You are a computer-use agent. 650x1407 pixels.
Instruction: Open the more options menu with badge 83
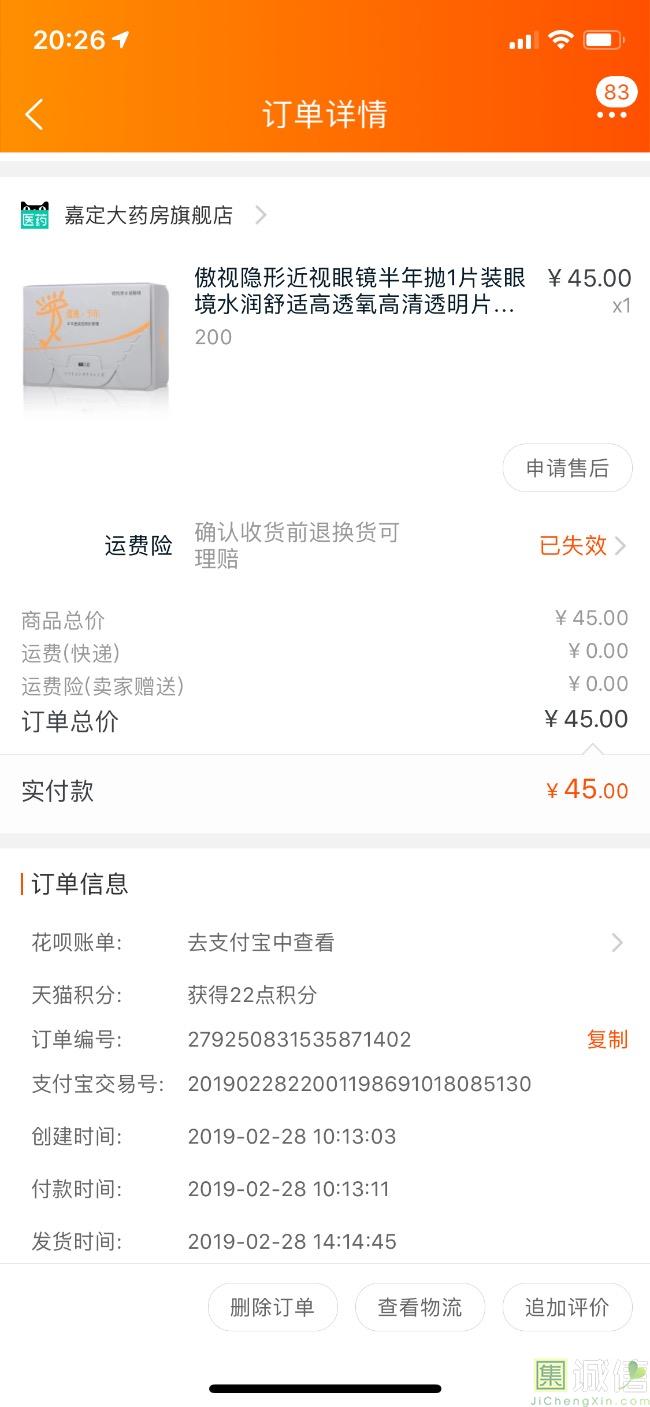pos(612,114)
